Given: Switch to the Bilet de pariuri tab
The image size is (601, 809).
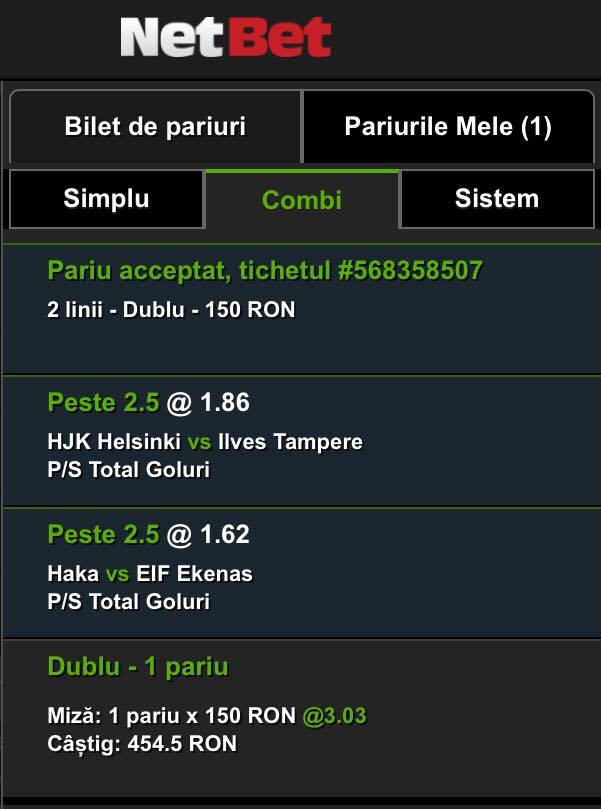Looking at the screenshot, I should pos(155,127).
